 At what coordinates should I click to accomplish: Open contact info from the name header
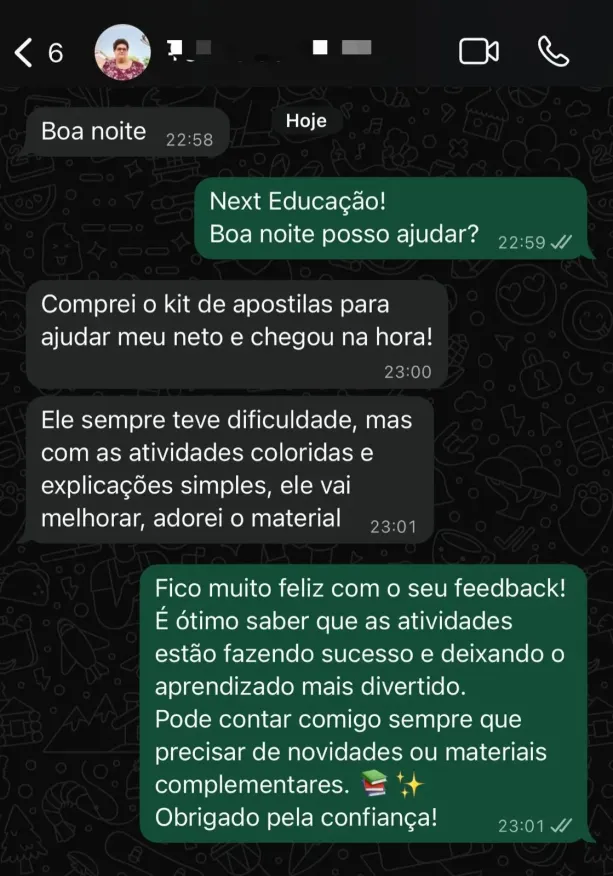[270, 48]
